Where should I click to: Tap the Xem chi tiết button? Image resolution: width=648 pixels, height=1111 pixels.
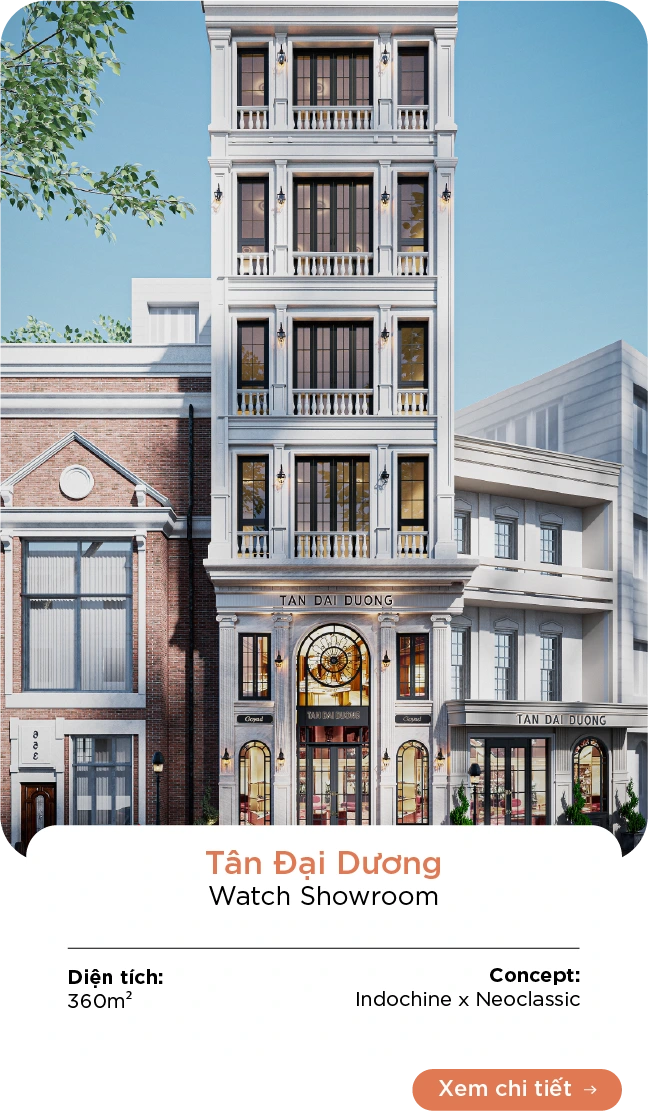coord(517,1089)
